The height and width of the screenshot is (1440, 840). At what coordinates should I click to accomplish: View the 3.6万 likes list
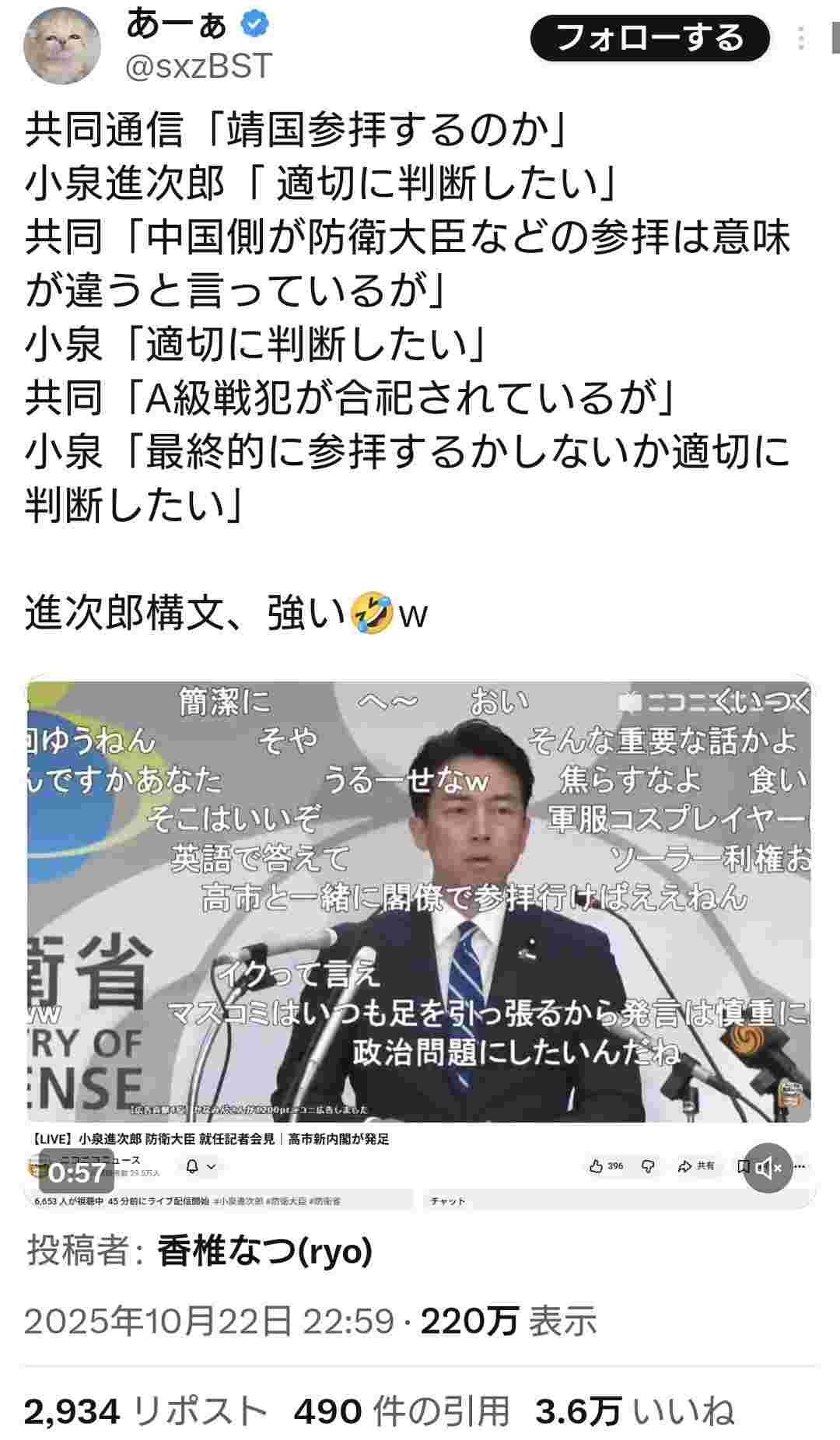634,1410
